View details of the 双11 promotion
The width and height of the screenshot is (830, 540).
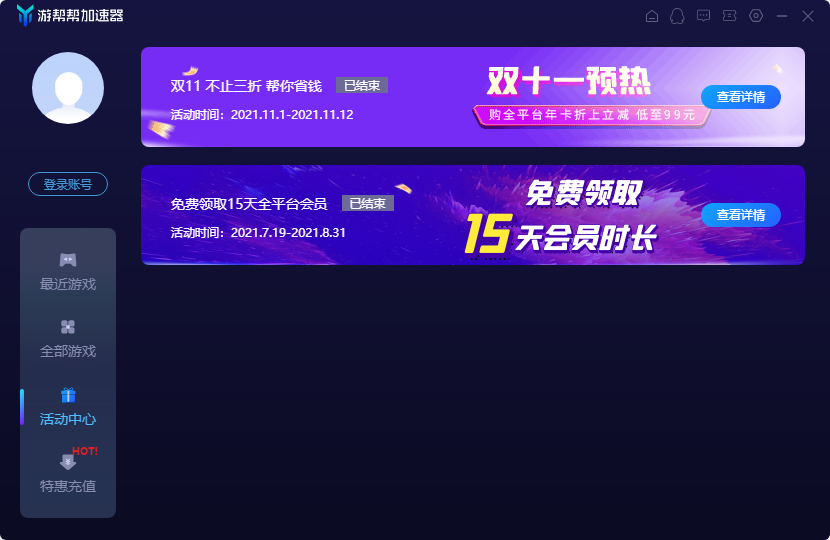click(x=741, y=97)
